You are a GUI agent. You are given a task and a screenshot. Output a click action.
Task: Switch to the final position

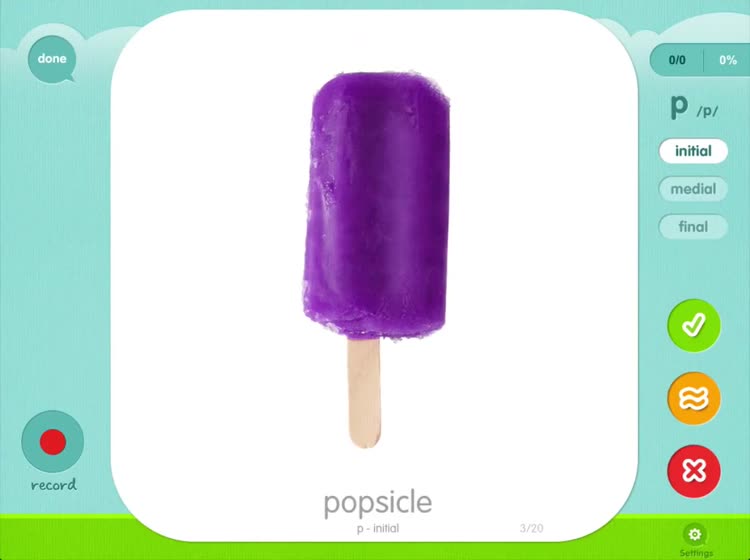pyautogui.click(x=693, y=227)
